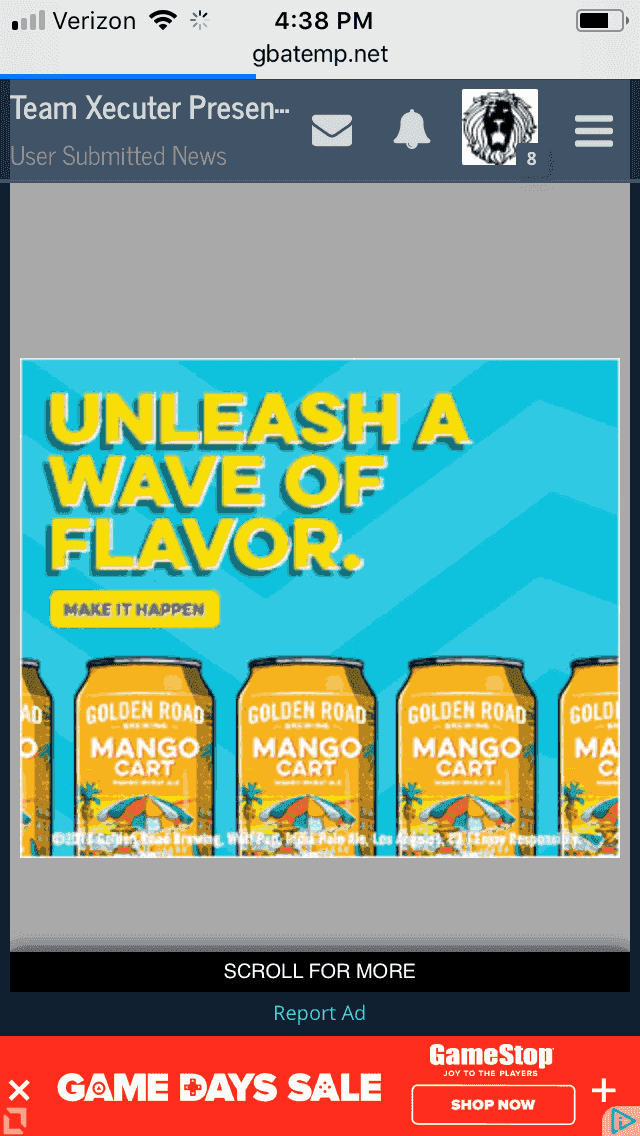640x1136 pixels.
Task: Open the user profile avatar
Action: coord(500,127)
